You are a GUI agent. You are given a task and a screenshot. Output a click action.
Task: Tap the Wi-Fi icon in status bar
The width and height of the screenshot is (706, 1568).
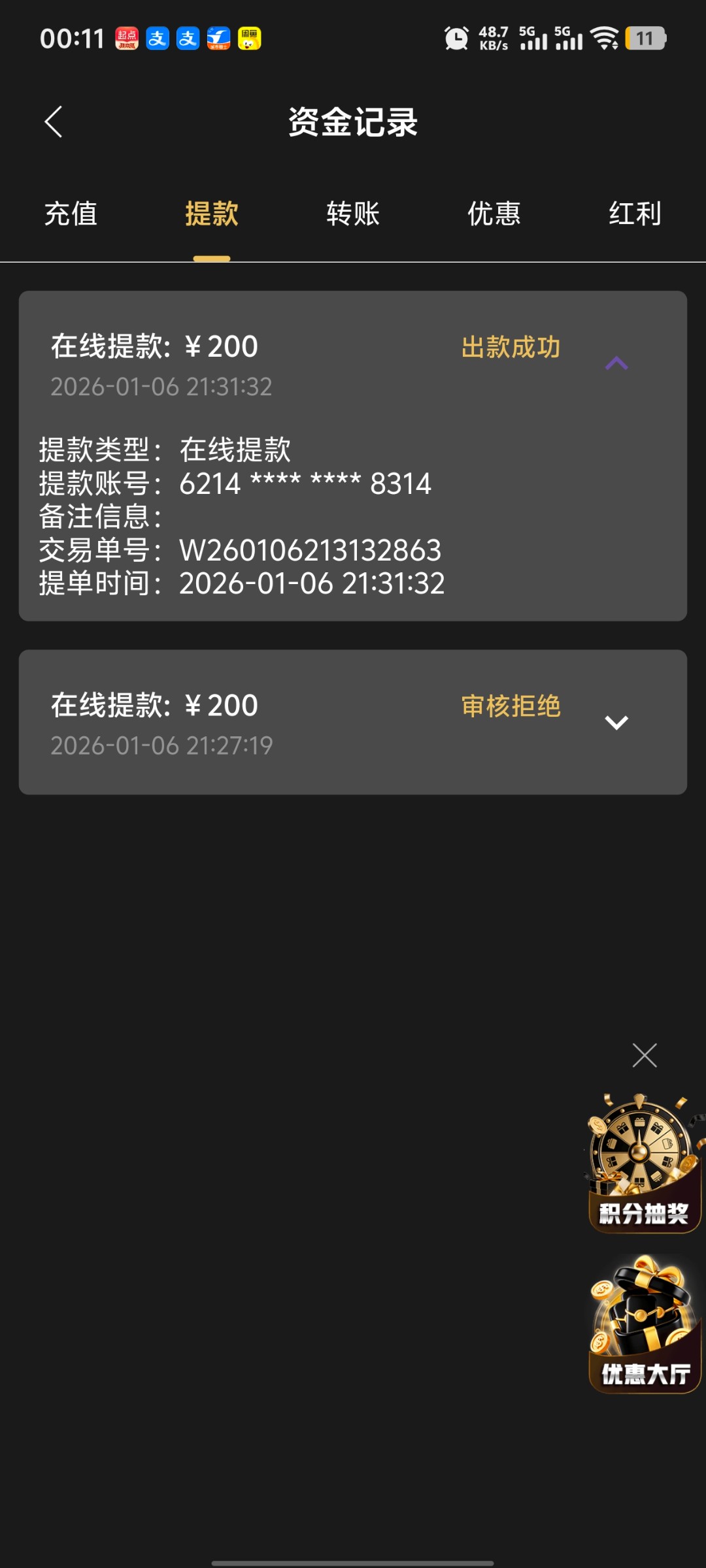point(605,39)
